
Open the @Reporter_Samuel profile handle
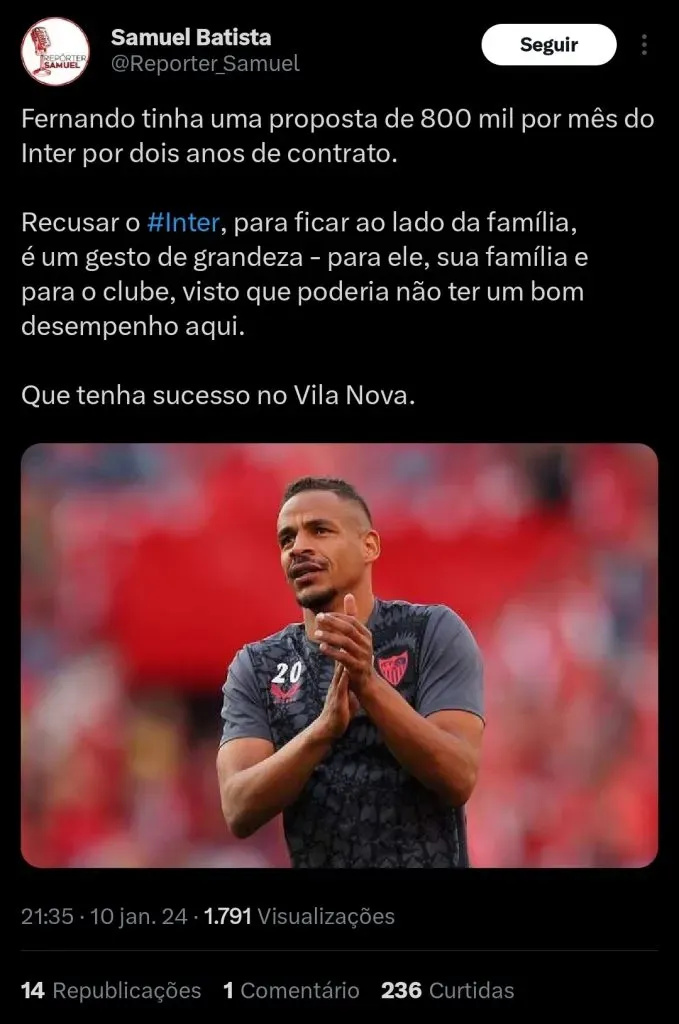[x=205, y=64]
